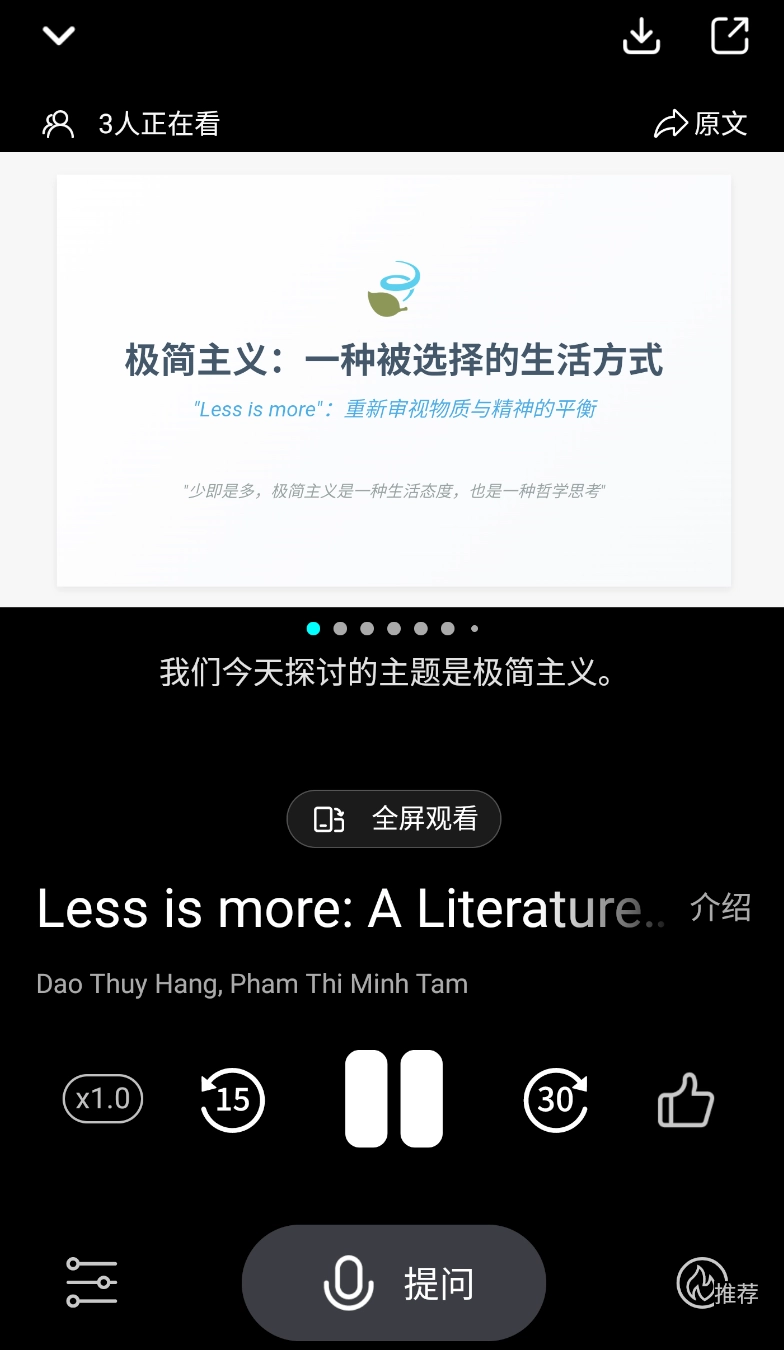The height and width of the screenshot is (1350, 784).
Task: Tap 全屏观看 to watch fullscreen
Action: pos(393,819)
